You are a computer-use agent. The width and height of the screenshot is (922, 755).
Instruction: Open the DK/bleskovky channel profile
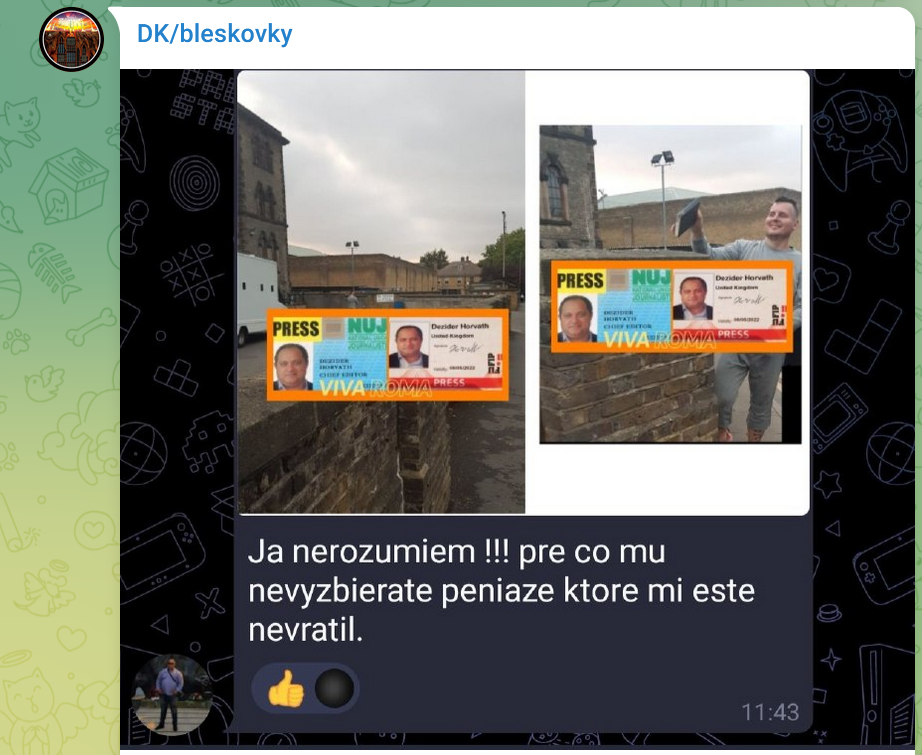(x=214, y=34)
